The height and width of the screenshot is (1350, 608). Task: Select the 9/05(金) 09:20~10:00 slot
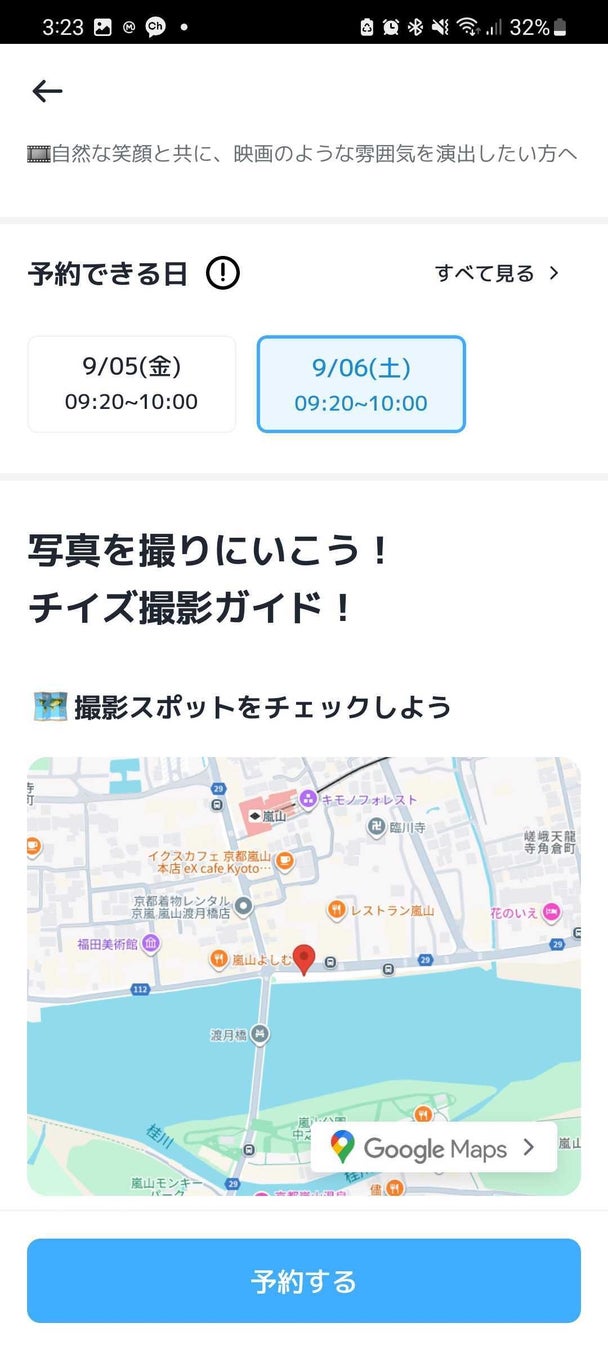coord(132,384)
